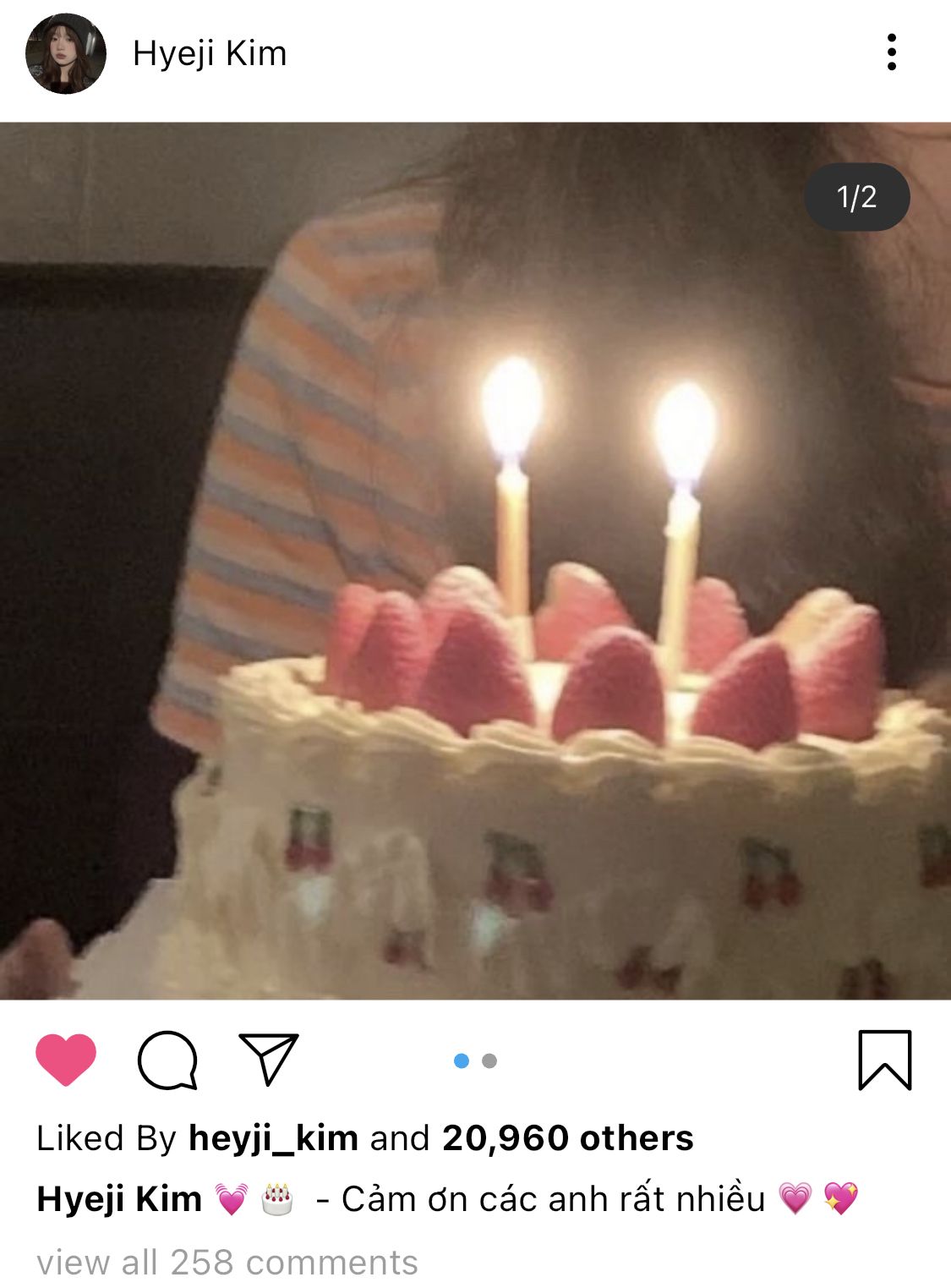The width and height of the screenshot is (951, 1288).
Task: Open comments via the speech bubble icon
Action: pos(167,1059)
